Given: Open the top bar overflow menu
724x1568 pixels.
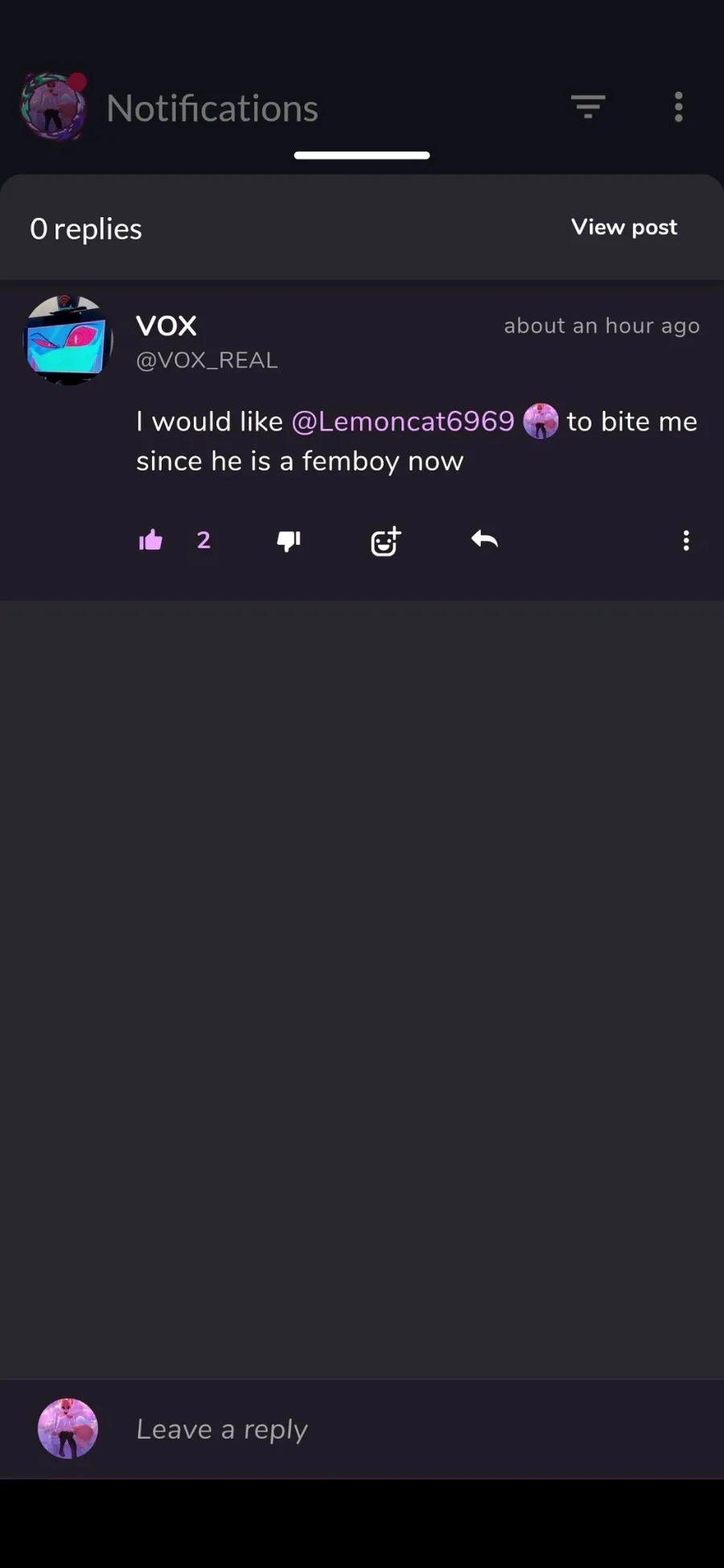Looking at the screenshot, I should [679, 106].
